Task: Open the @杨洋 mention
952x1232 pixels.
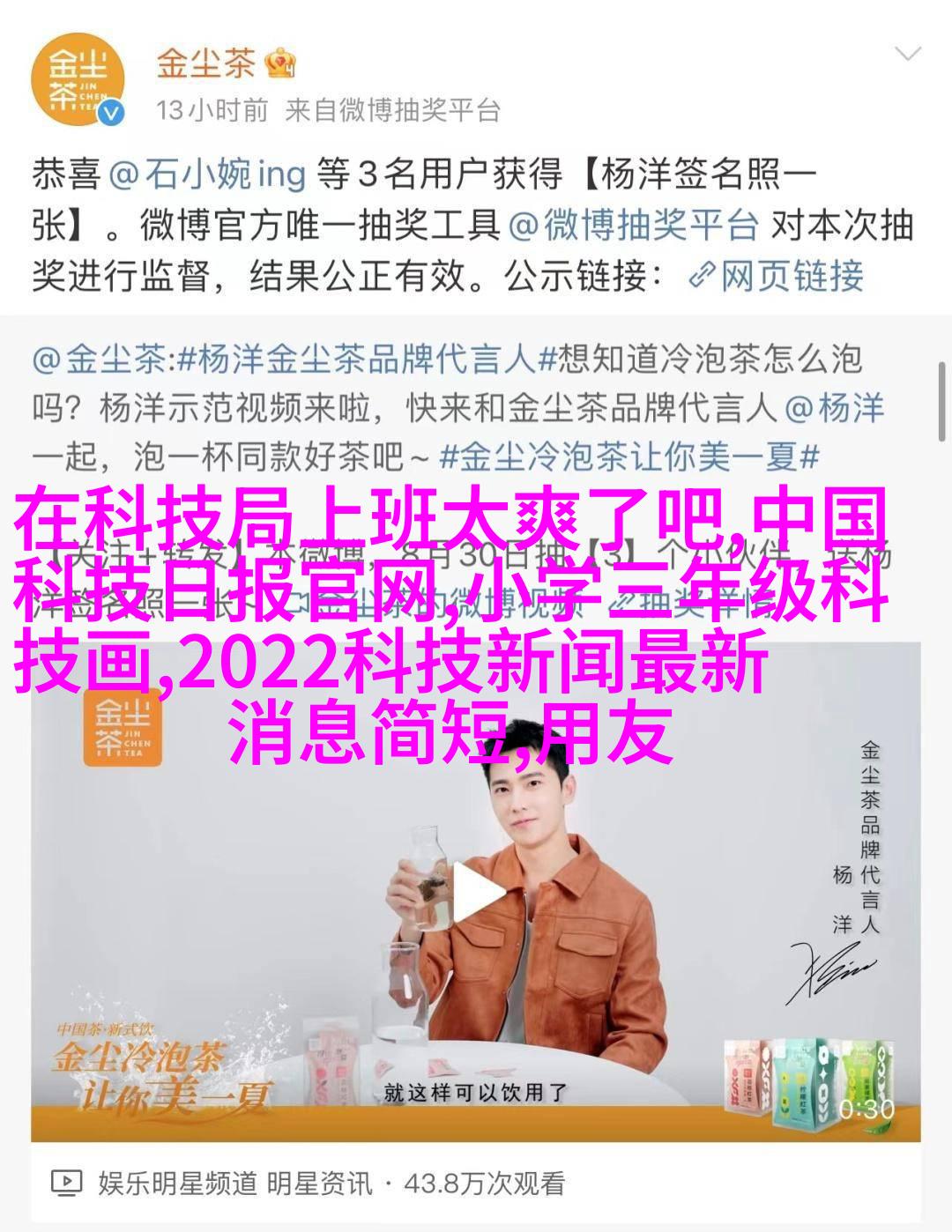Action: tap(834, 408)
